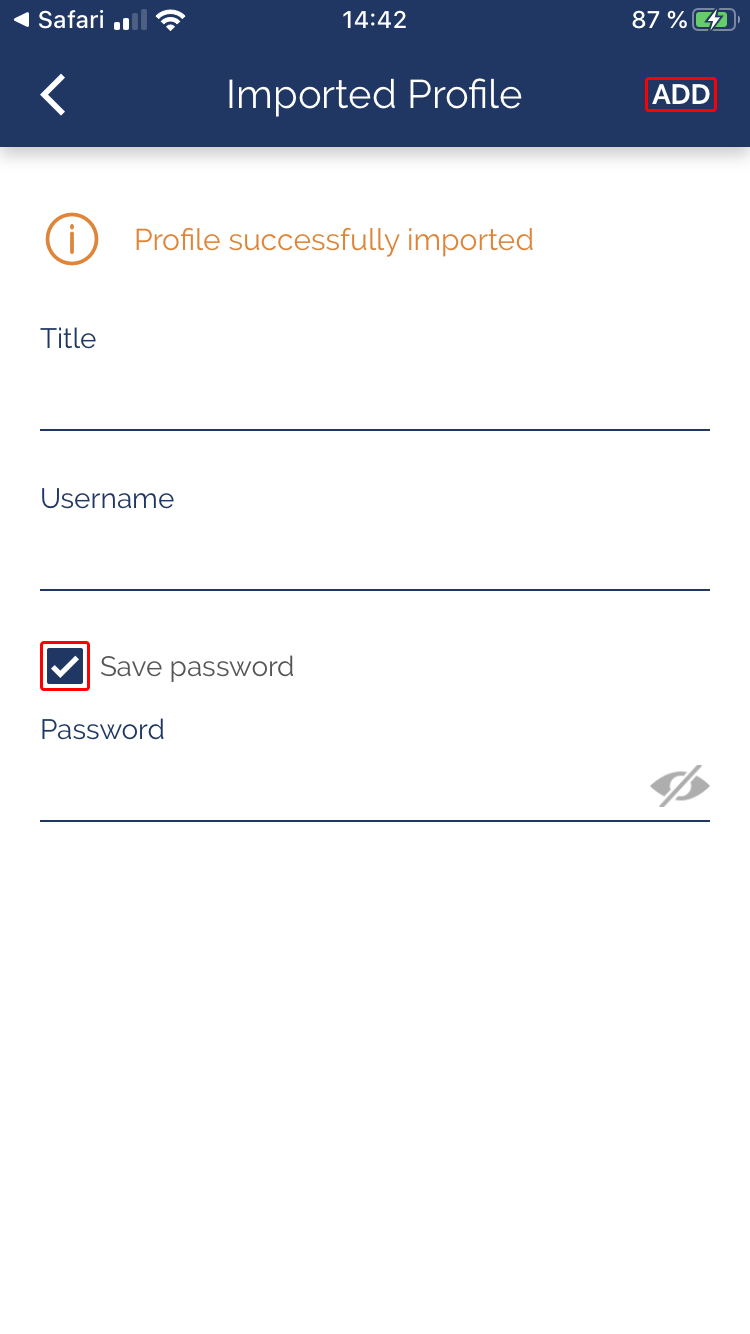Uncheck the Save password checkbox
This screenshot has height=1334, width=750.
pos(65,666)
